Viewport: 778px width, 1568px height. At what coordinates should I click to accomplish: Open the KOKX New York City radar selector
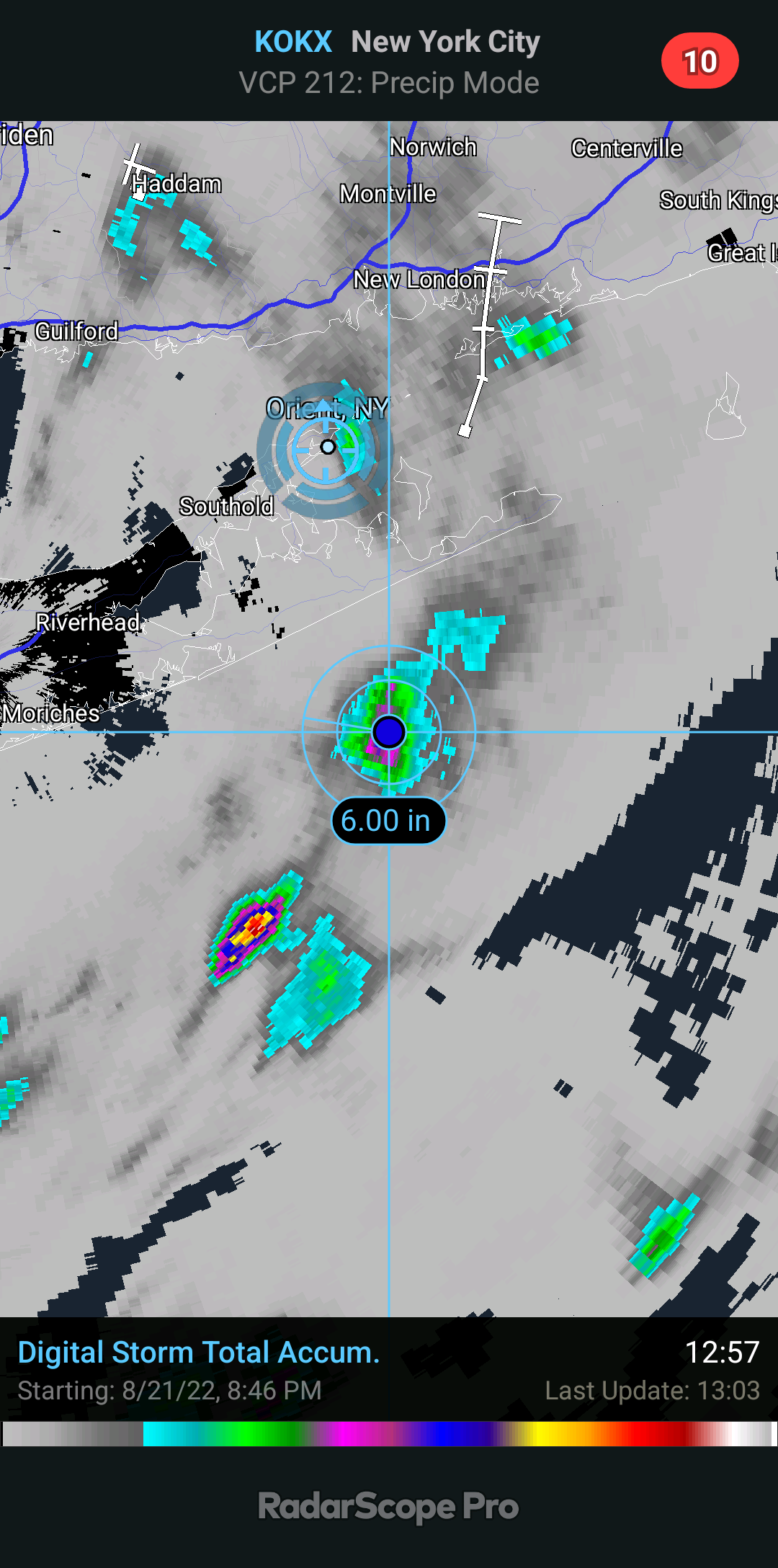(397, 42)
